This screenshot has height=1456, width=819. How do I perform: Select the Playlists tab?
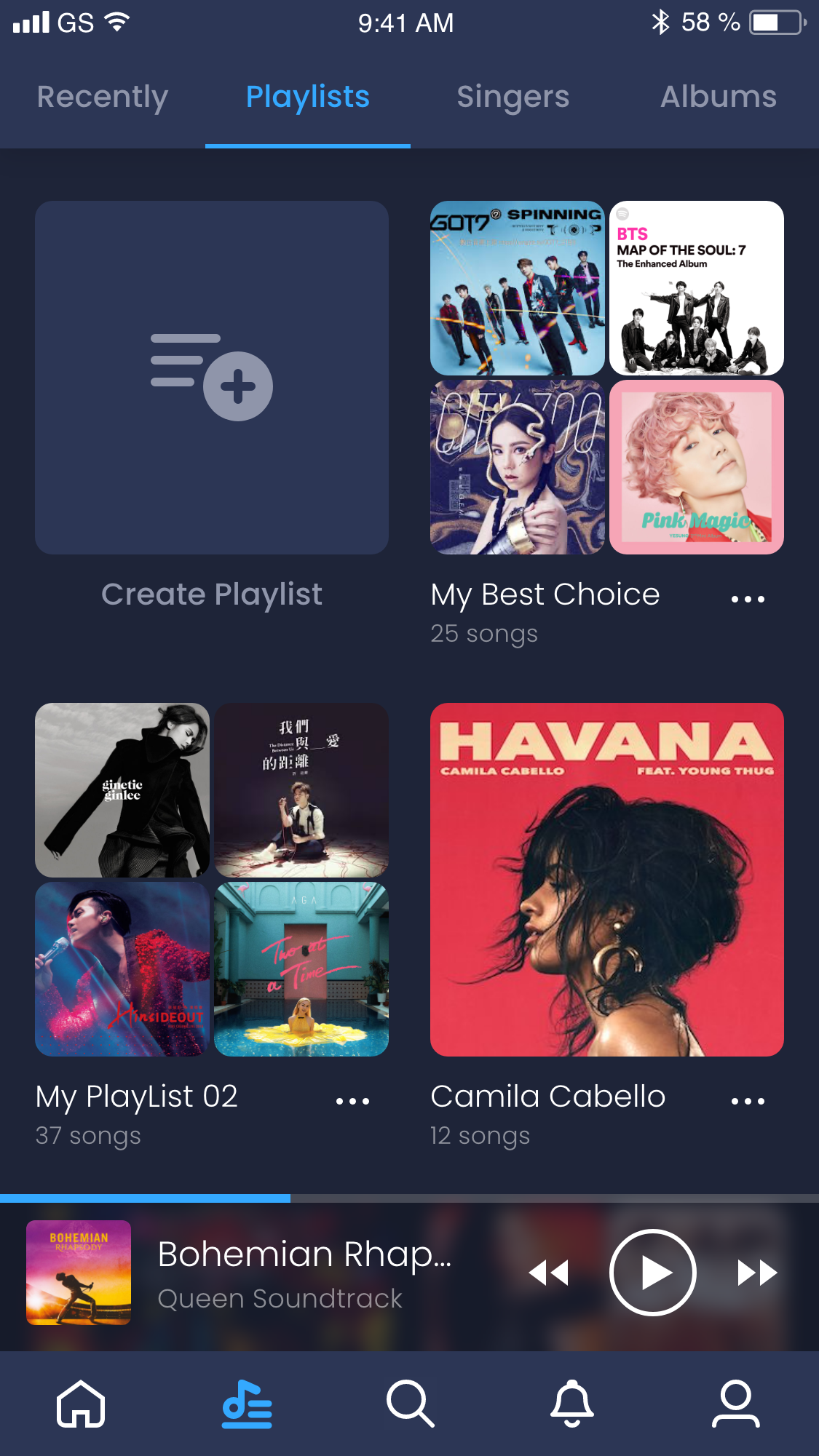[307, 98]
